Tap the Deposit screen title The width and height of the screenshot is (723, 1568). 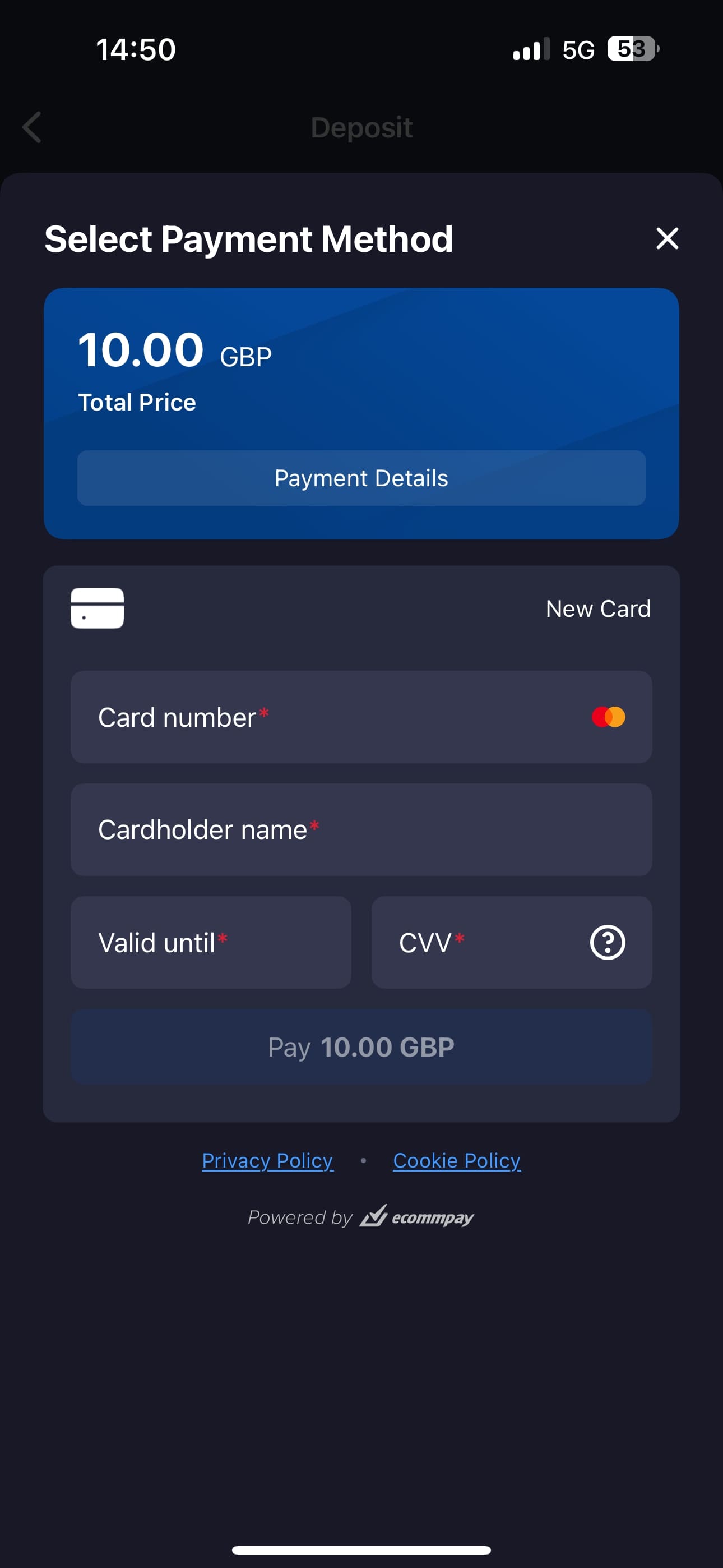(x=361, y=128)
